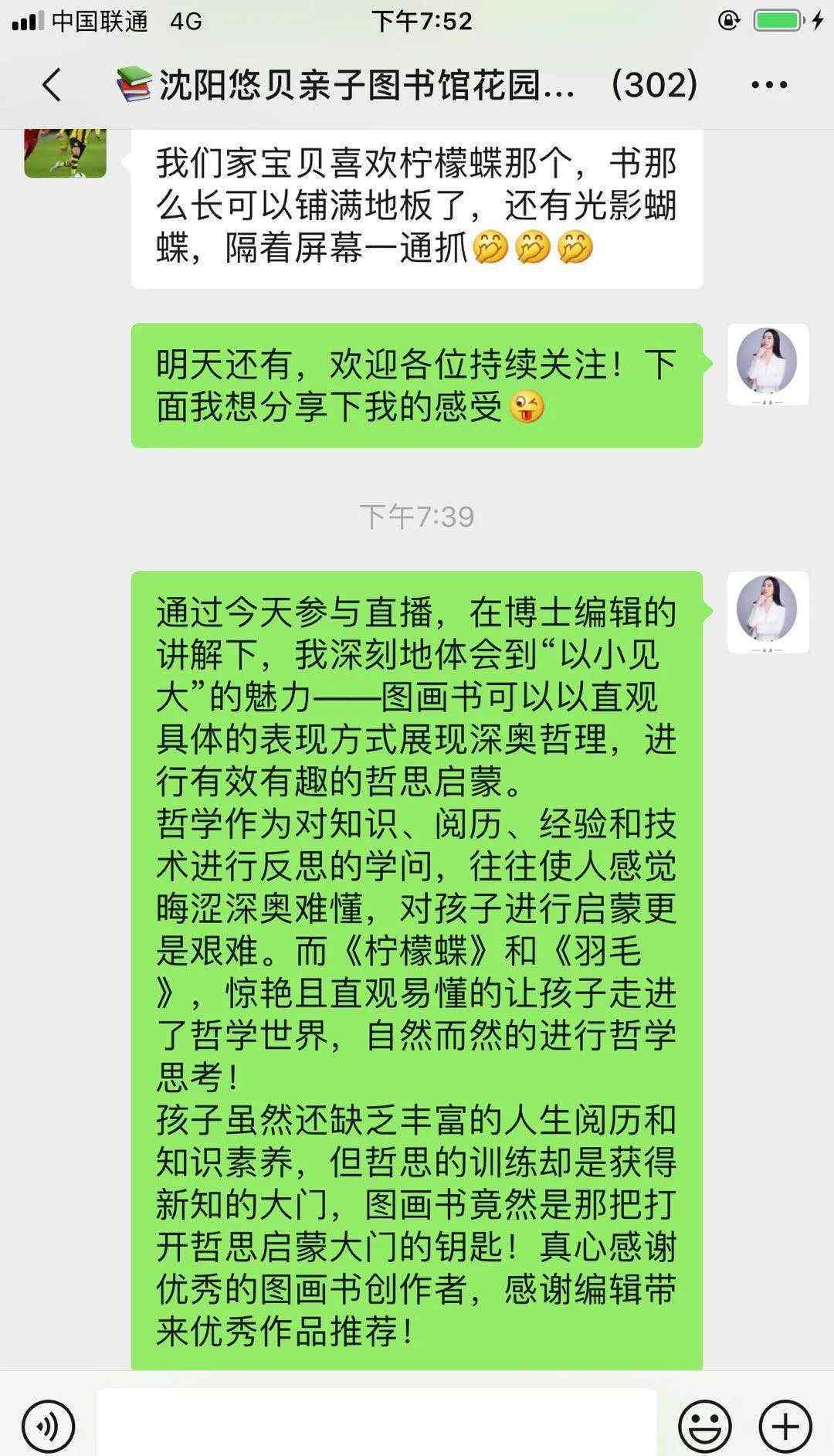Open the emoji sticker panel
The image size is (834, 1456).
pos(705,1425)
